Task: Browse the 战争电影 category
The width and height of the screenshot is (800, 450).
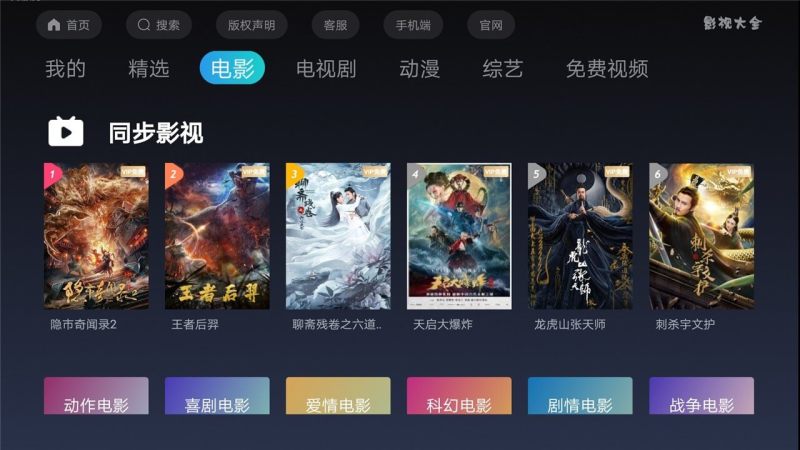Action: 701,398
